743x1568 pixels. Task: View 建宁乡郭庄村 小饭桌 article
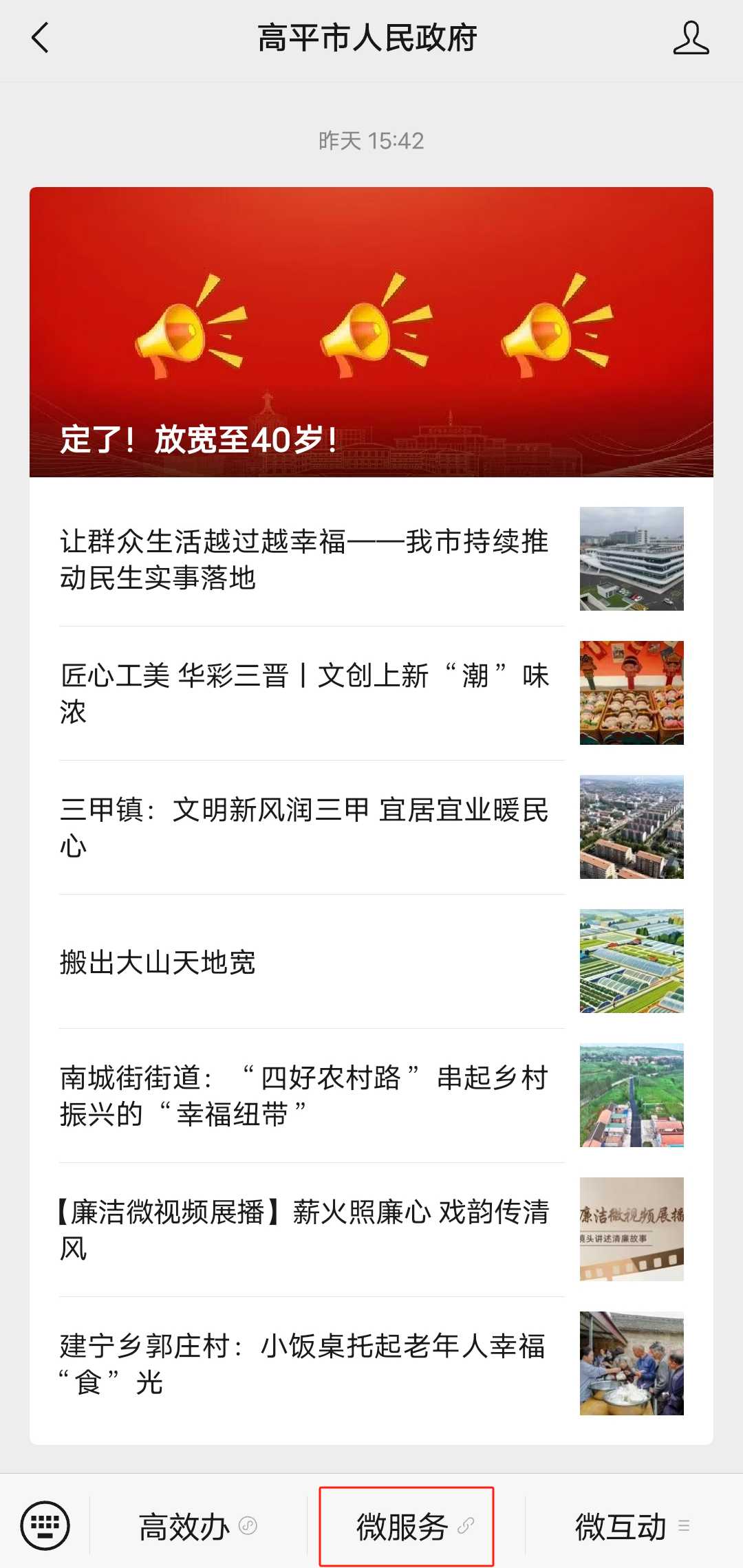pos(303,1364)
